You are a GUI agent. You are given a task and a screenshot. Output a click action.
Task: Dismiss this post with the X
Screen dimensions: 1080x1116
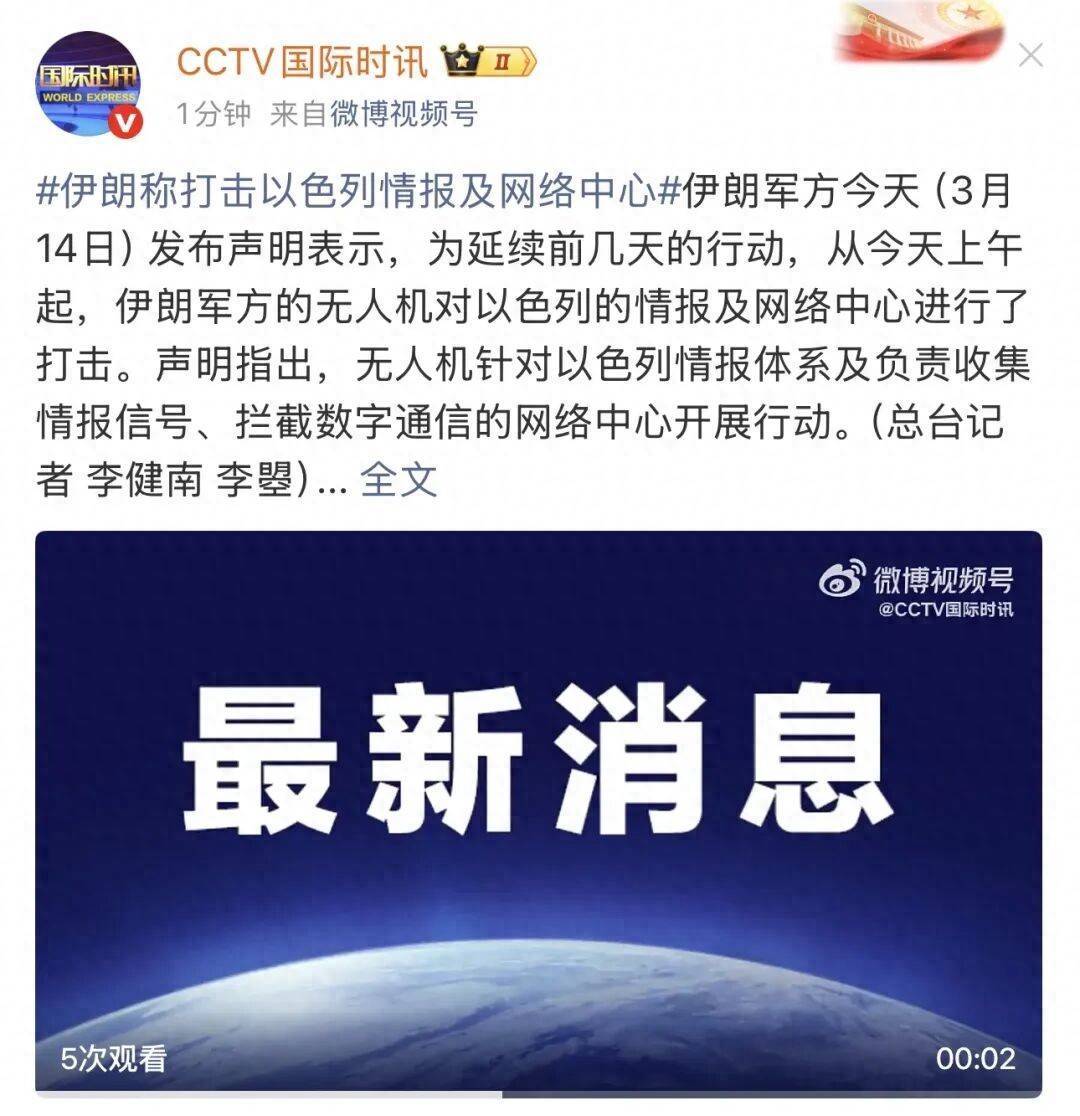1030,55
